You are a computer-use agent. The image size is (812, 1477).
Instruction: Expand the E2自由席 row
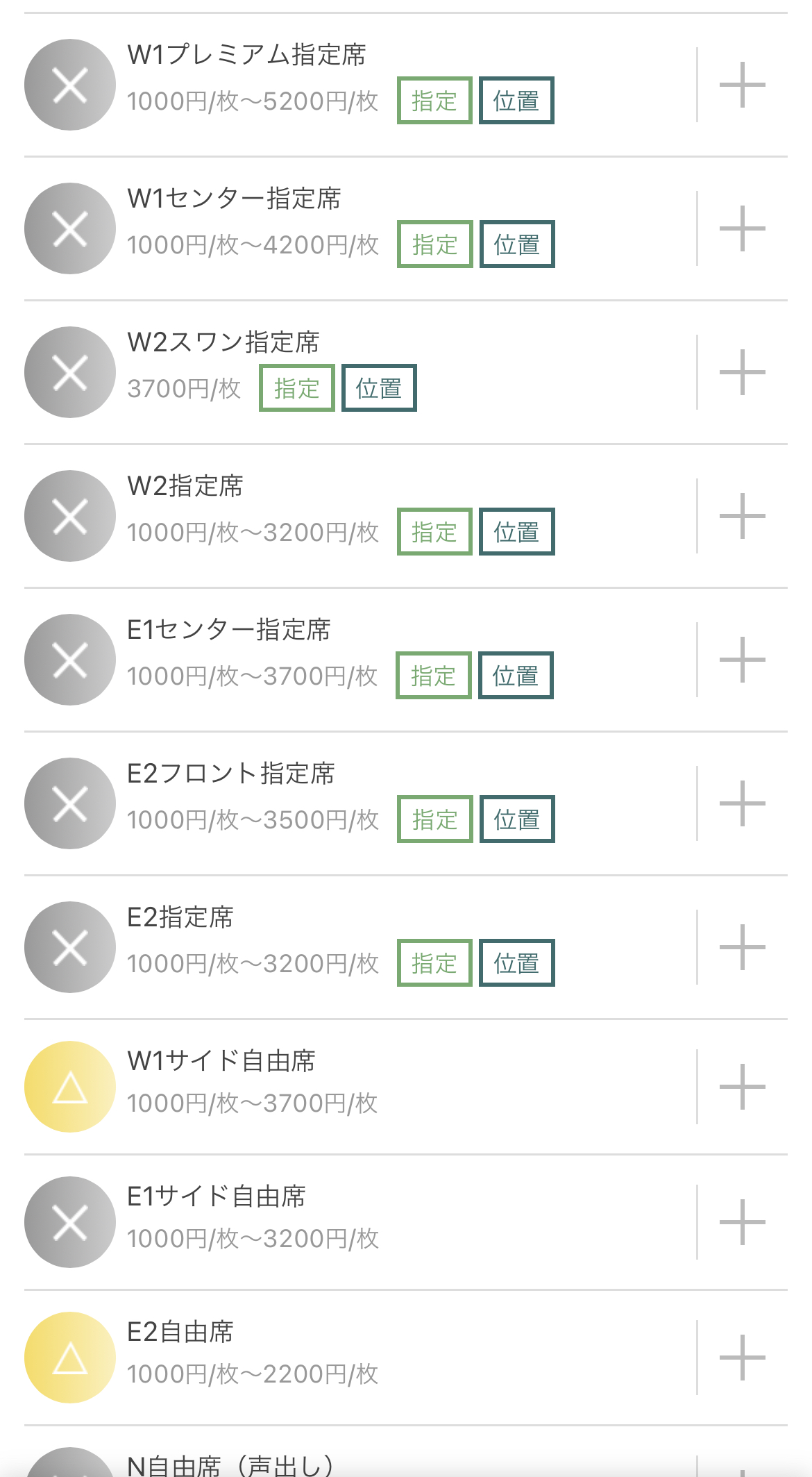(x=742, y=1358)
